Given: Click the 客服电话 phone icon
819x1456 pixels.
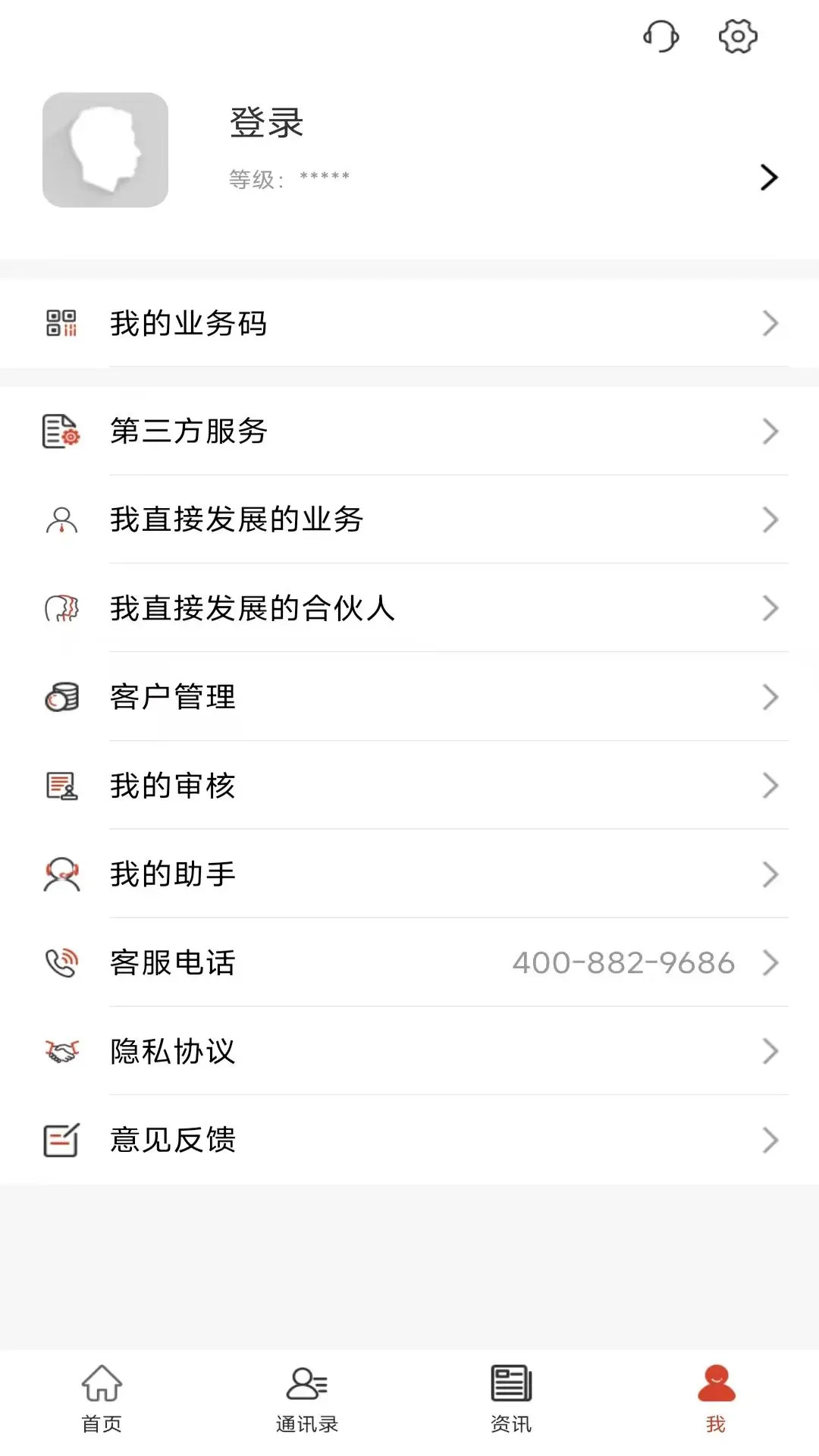Looking at the screenshot, I should click(61, 963).
